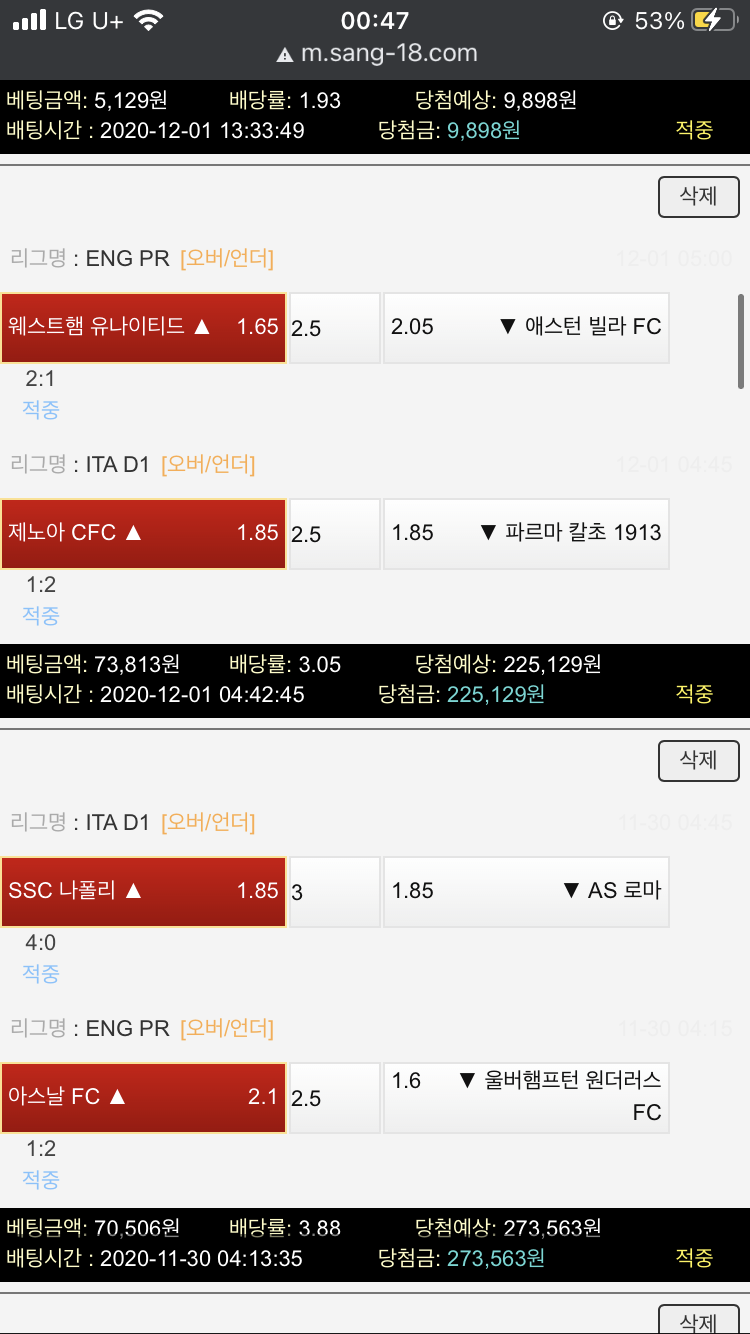Tap the m.sang-18.com address bar
Image resolution: width=750 pixels, height=1334 pixels.
[x=376, y=53]
